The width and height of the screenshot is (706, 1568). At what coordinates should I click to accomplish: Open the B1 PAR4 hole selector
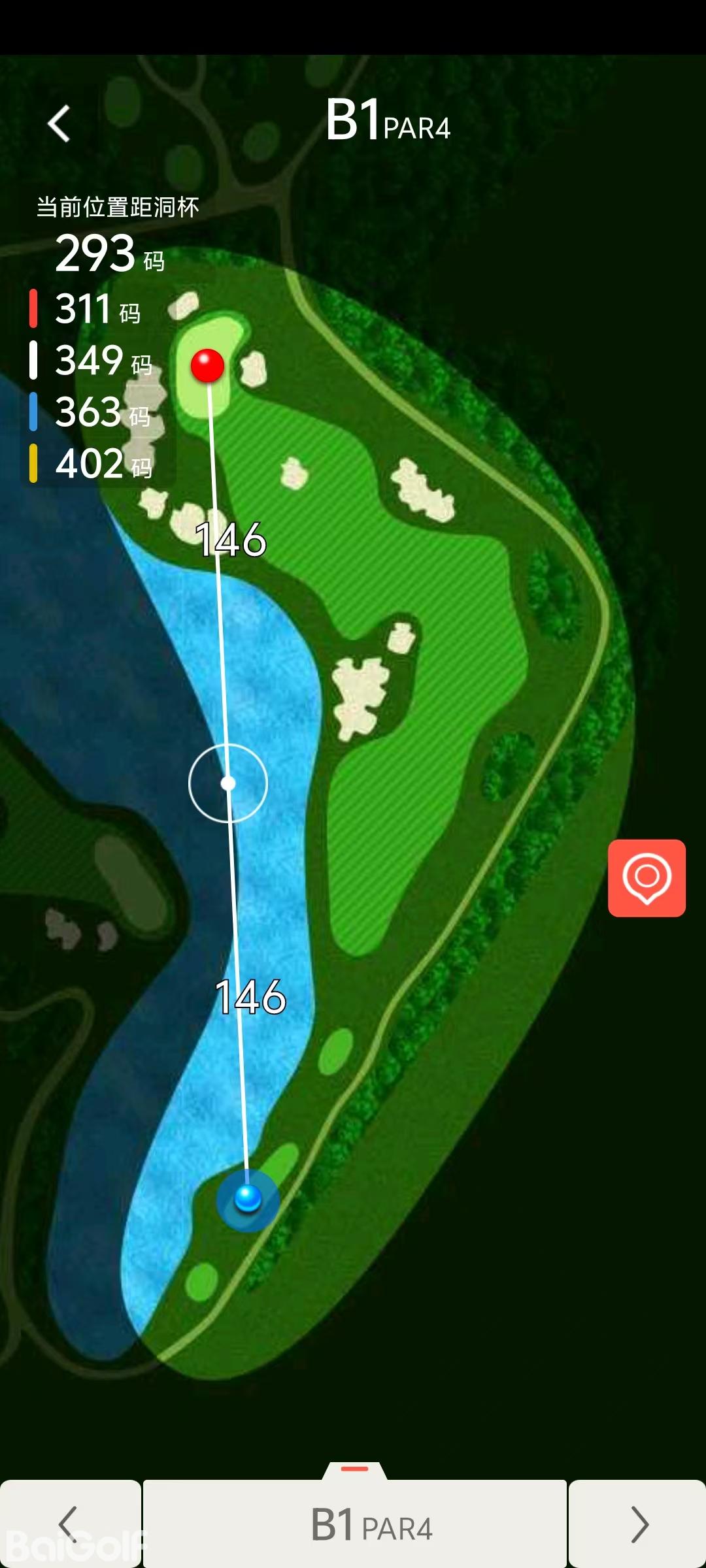355,1524
